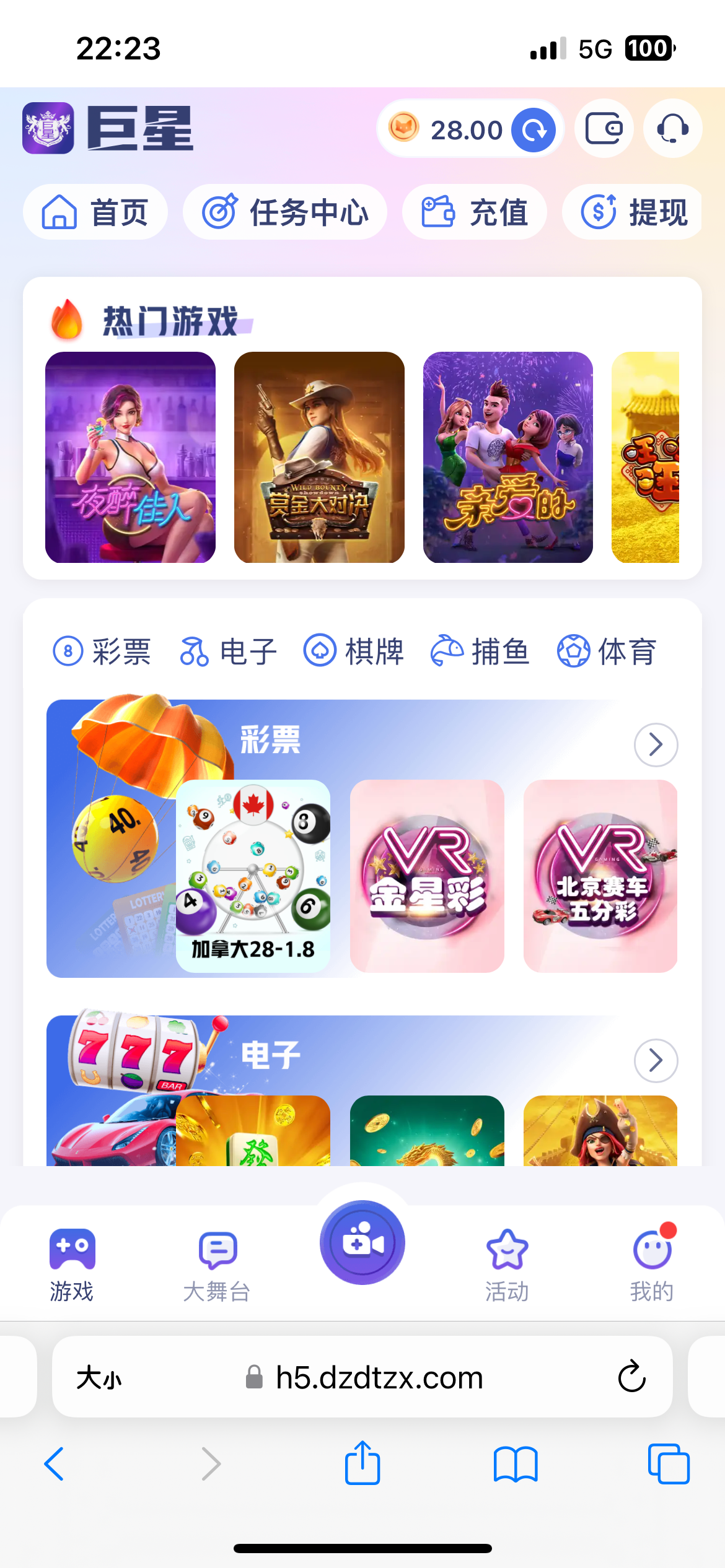
Task: Reload the page in Safari
Action: click(x=631, y=1377)
